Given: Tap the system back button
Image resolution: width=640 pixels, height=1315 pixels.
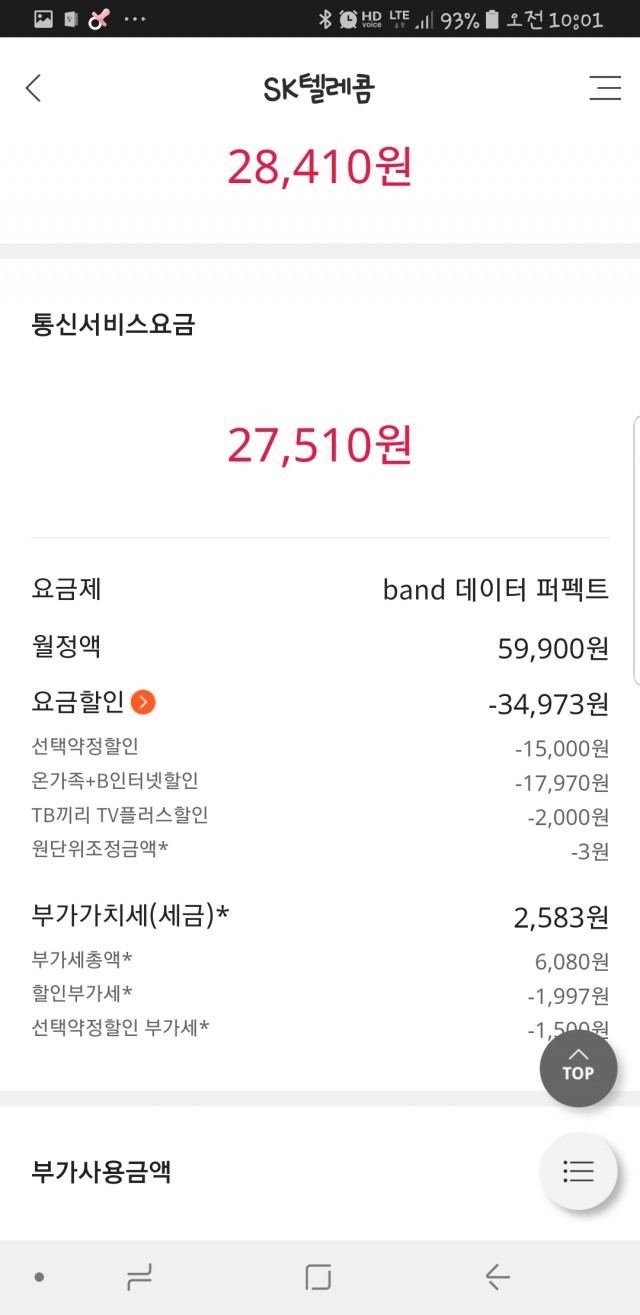Looking at the screenshot, I should (497, 1277).
